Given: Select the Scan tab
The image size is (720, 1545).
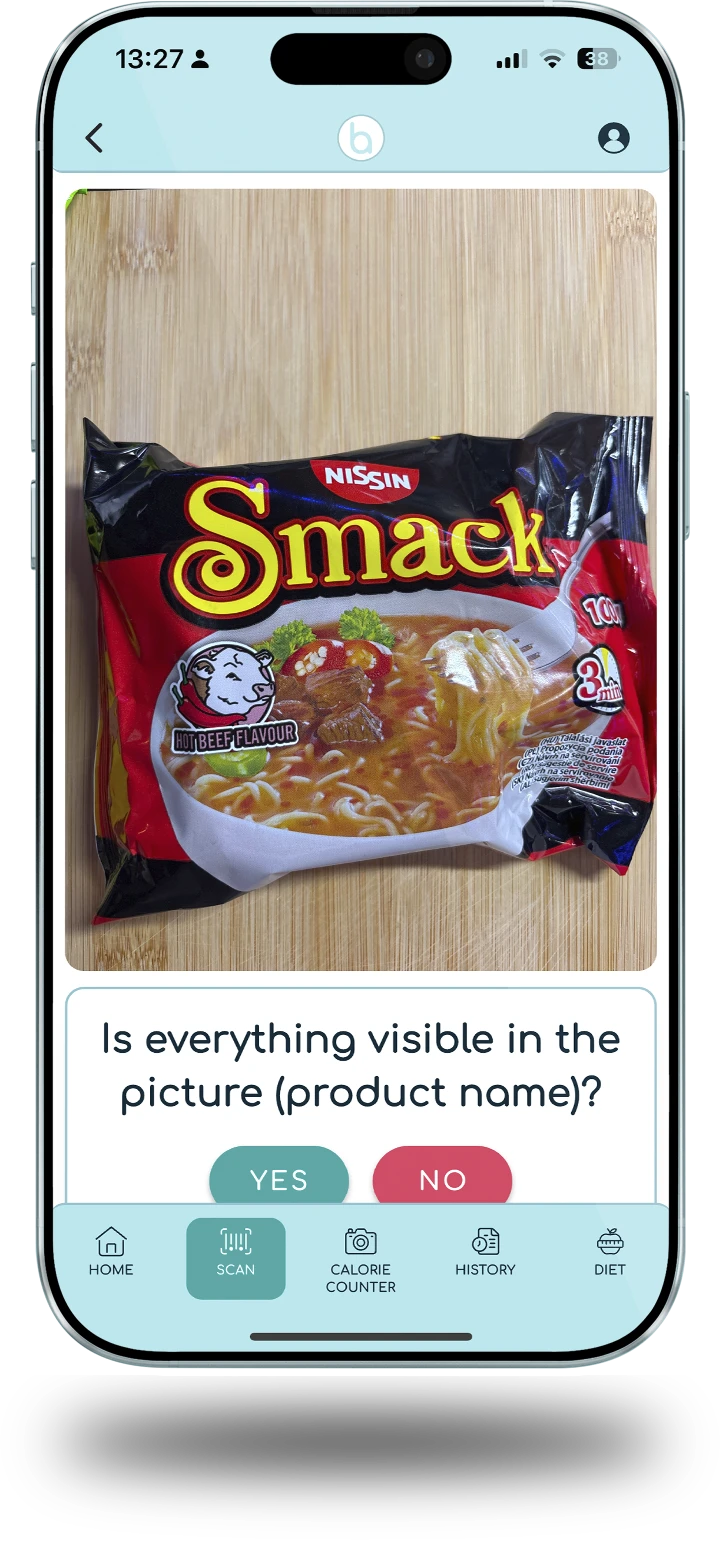Looking at the screenshot, I should [x=236, y=1256].
